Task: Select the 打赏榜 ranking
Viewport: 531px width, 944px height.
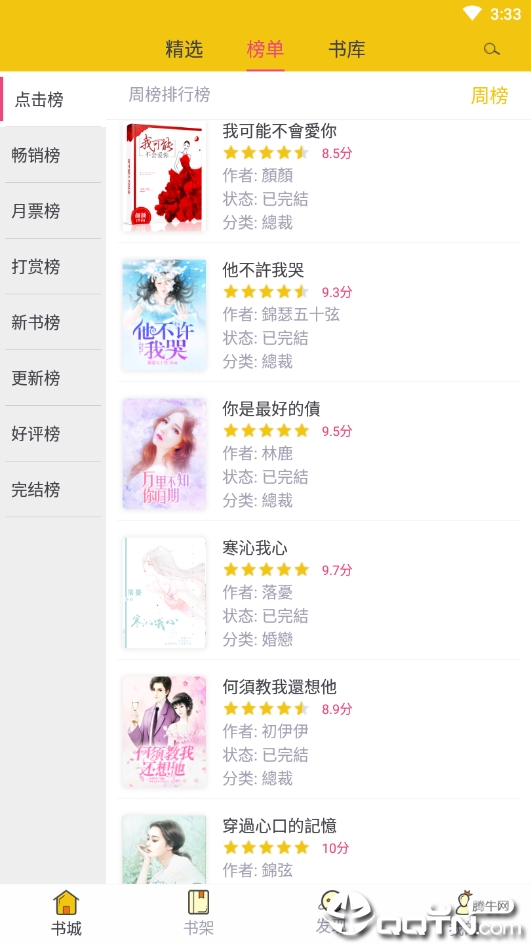Action: tap(53, 267)
